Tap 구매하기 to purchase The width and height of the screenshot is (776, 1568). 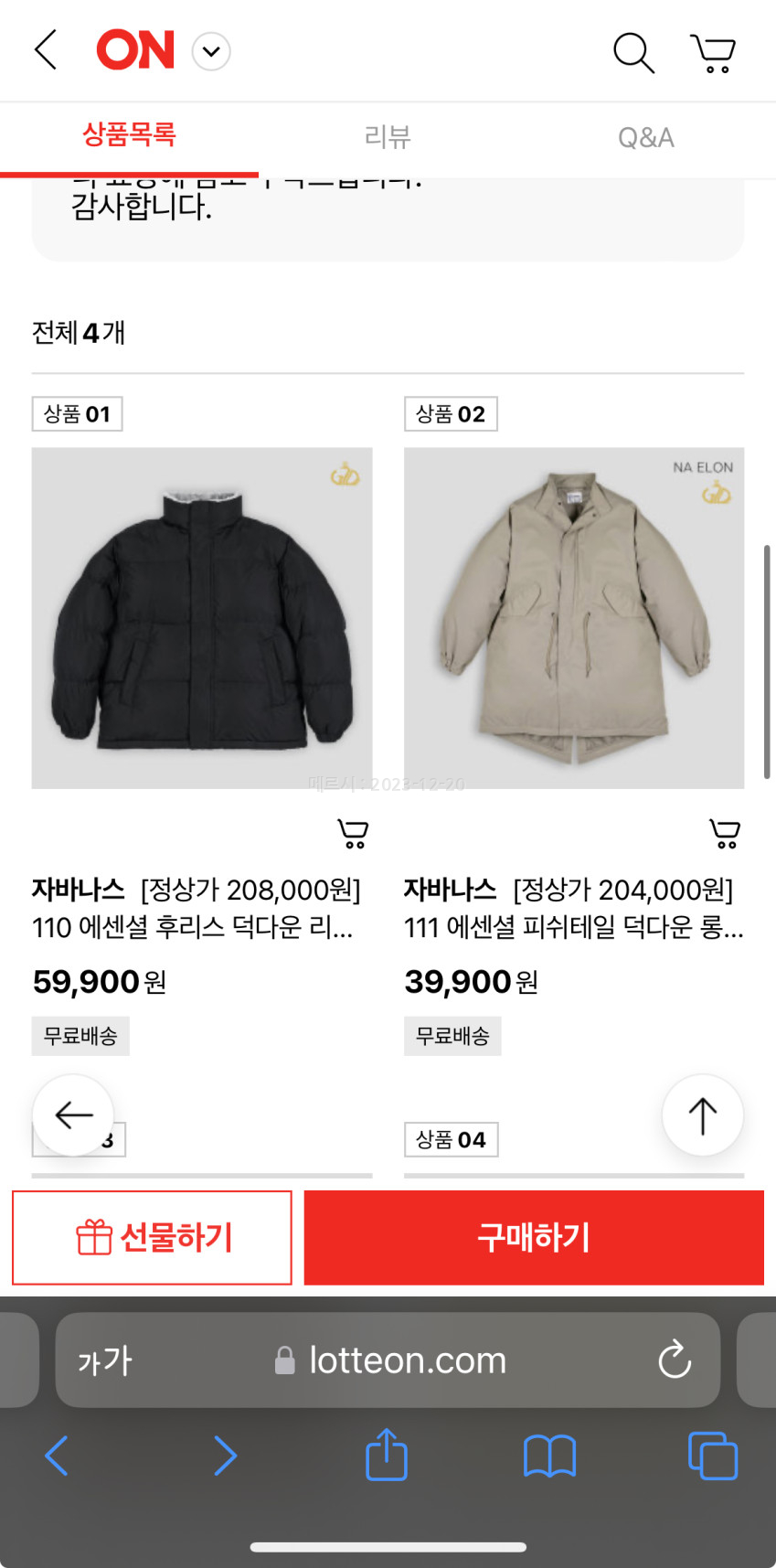(534, 1238)
